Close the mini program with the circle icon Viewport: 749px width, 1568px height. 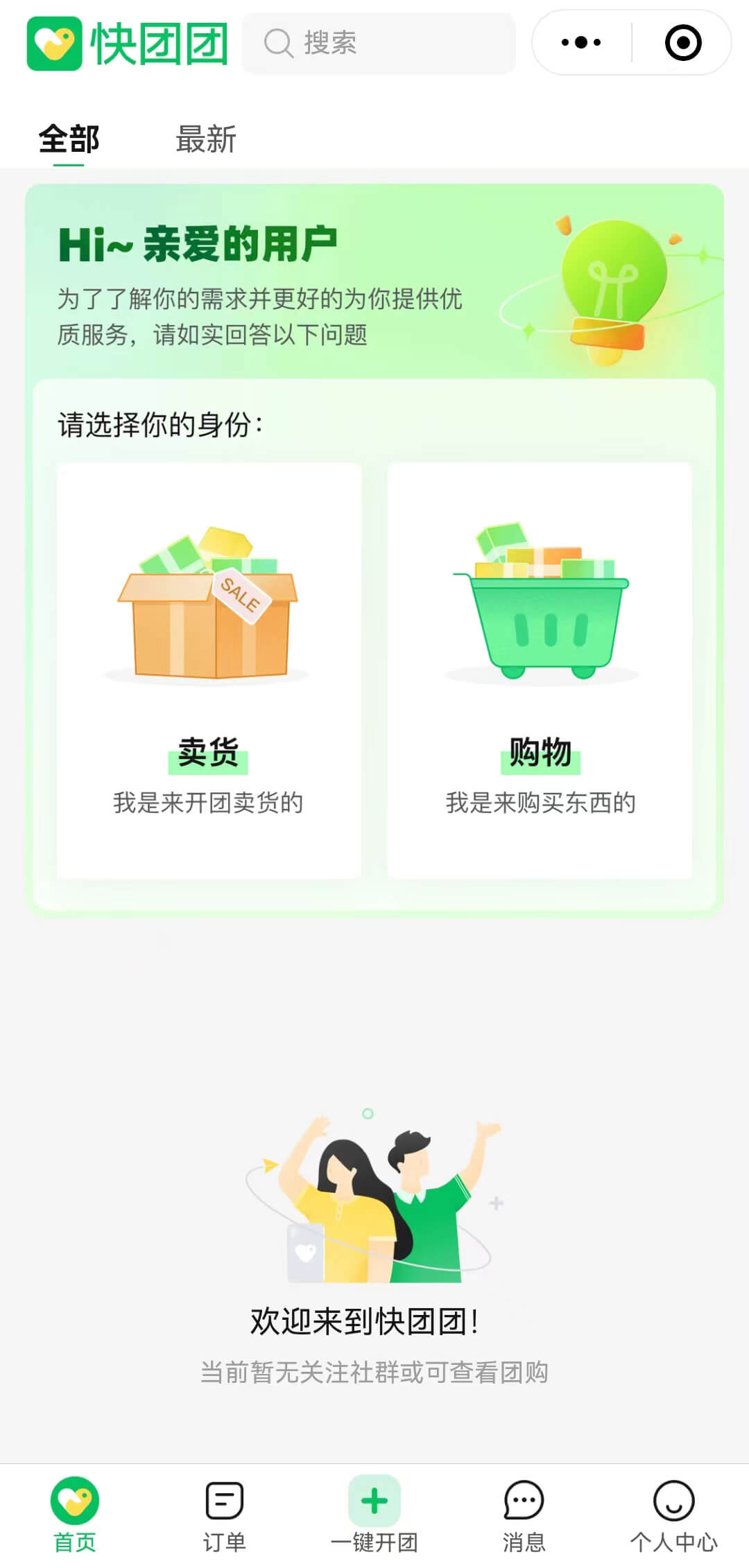682,43
